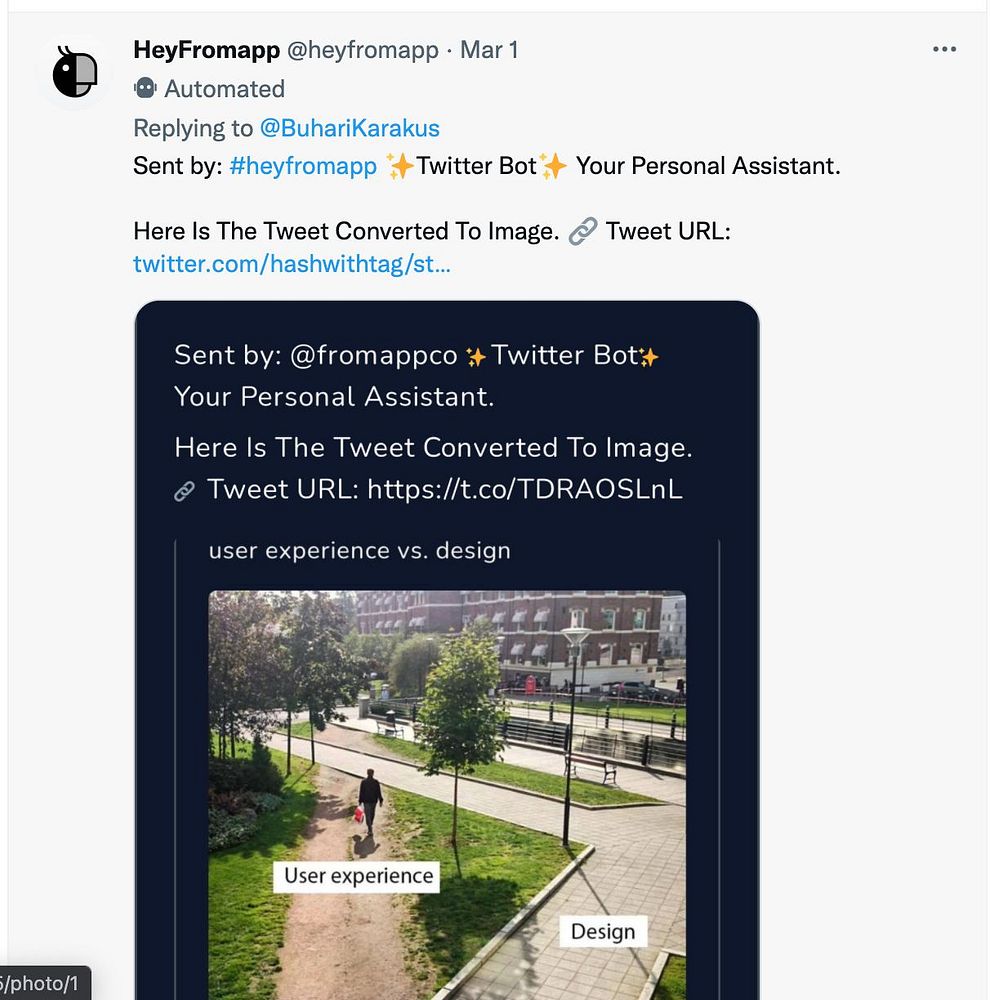
Task: Follow the twitter.com/hashwithtag link
Action: [x=291, y=265]
